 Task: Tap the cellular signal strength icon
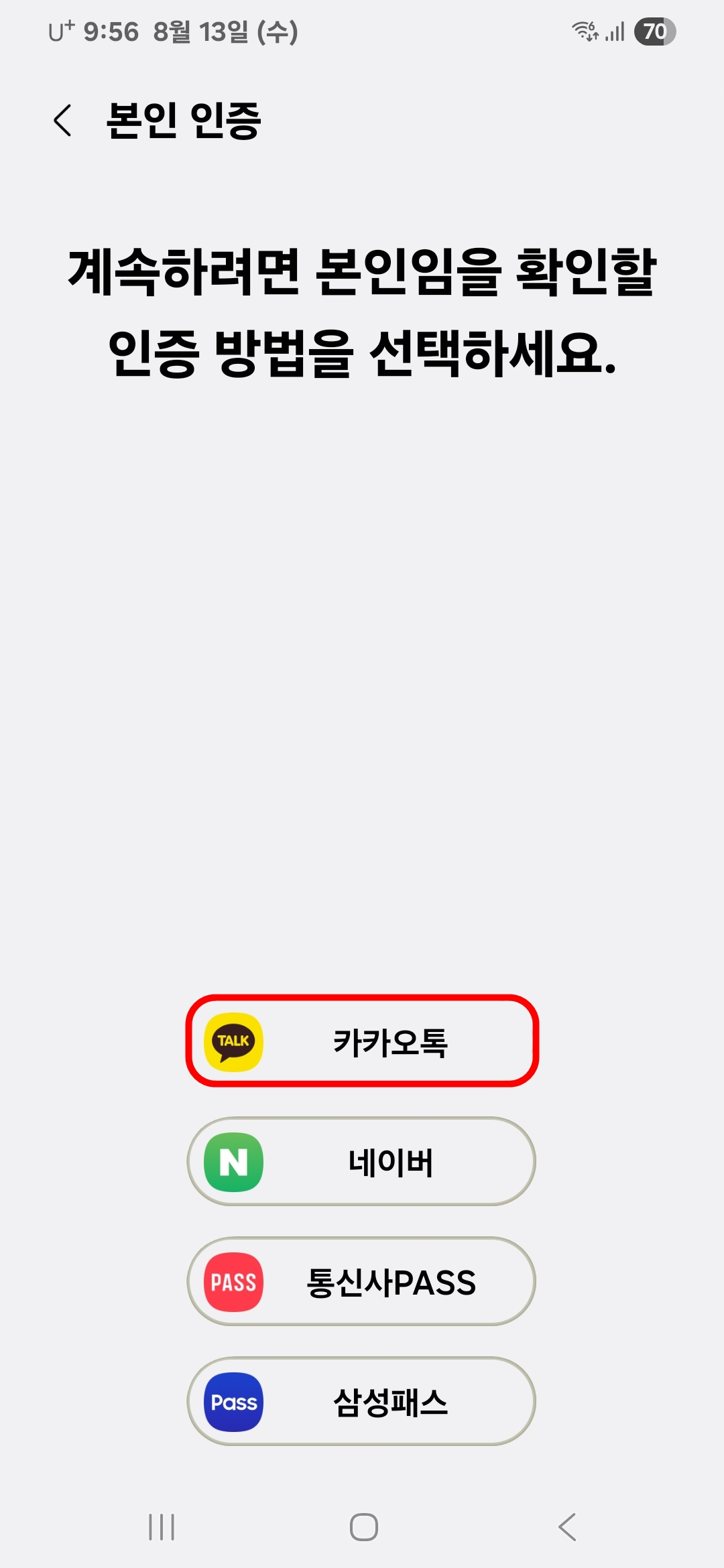tap(615, 30)
